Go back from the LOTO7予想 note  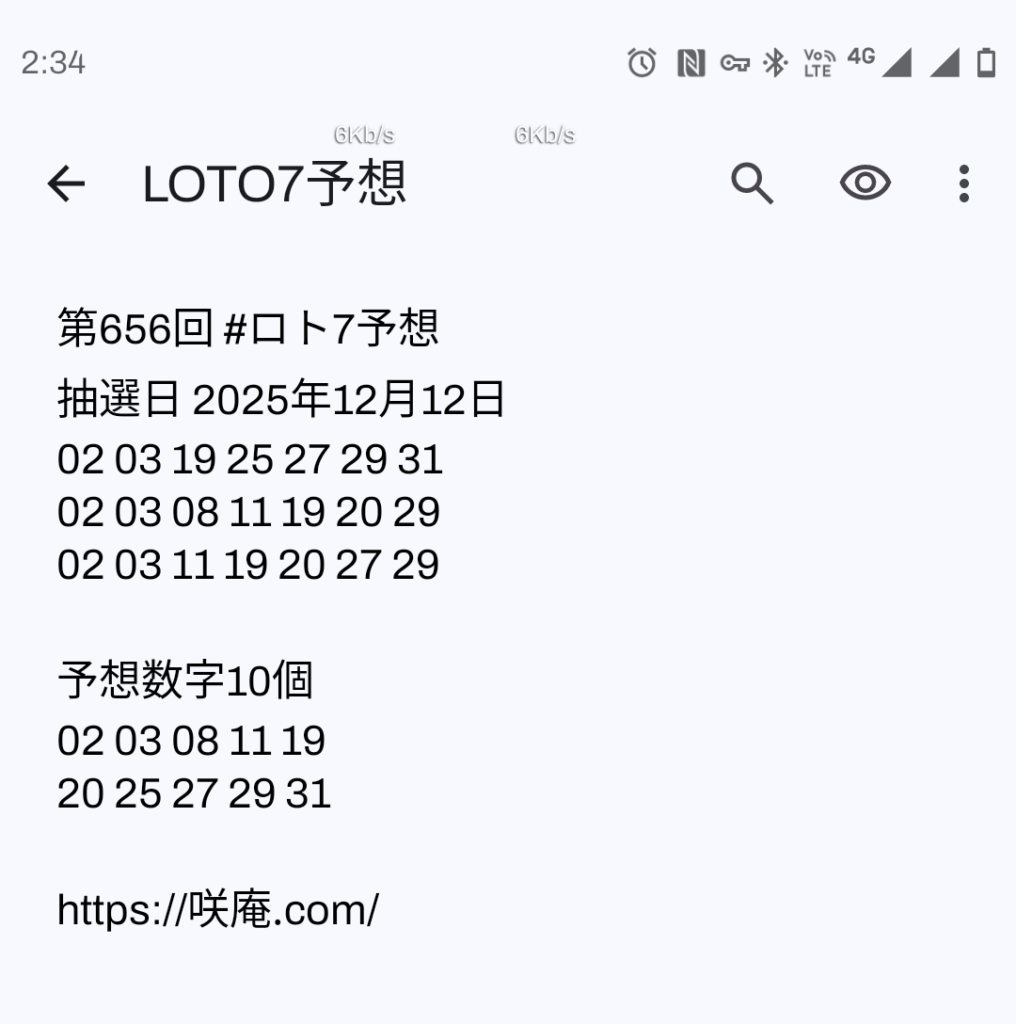coord(66,184)
